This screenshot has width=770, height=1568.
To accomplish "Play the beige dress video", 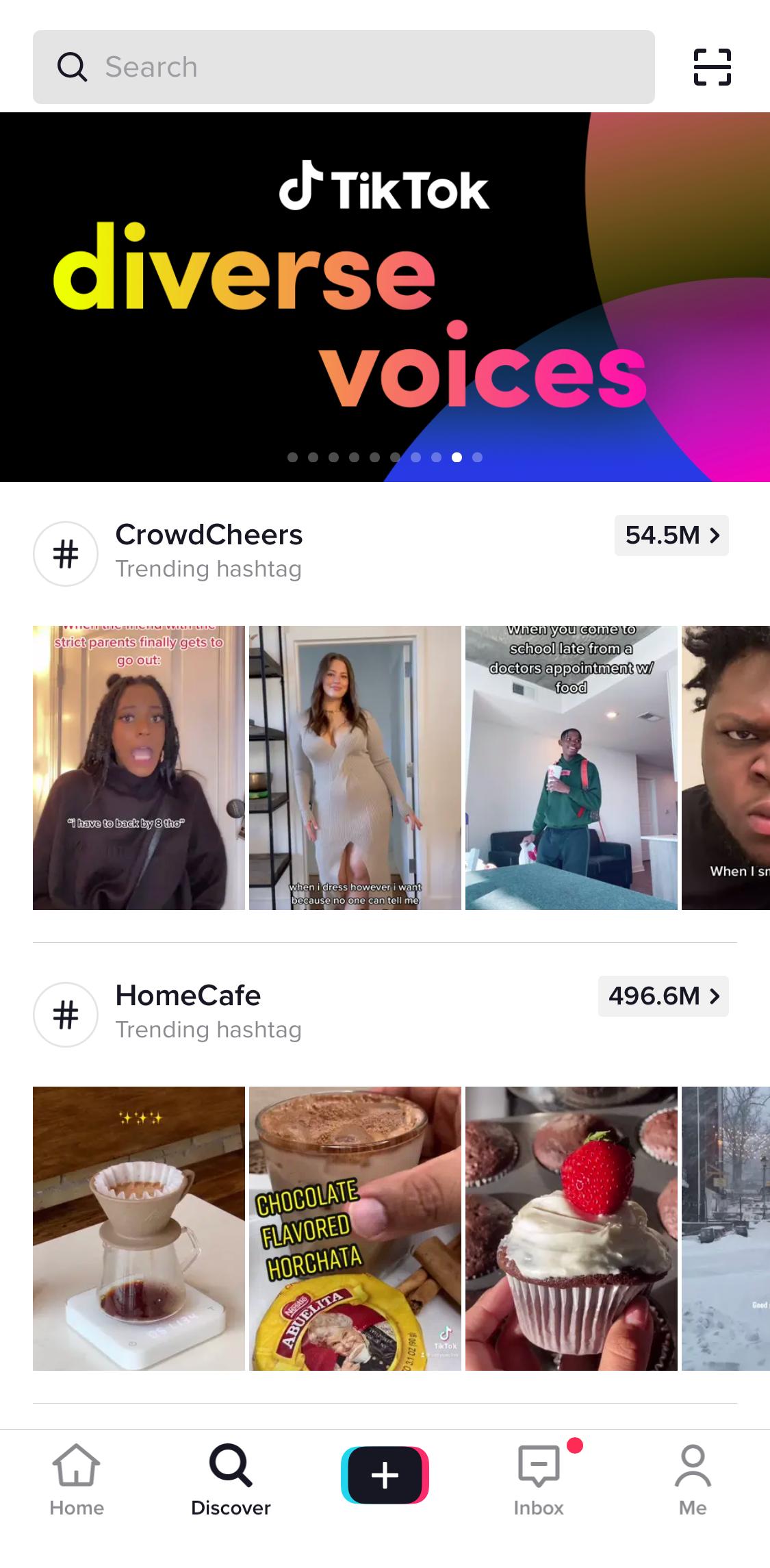I will click(355, 768).
